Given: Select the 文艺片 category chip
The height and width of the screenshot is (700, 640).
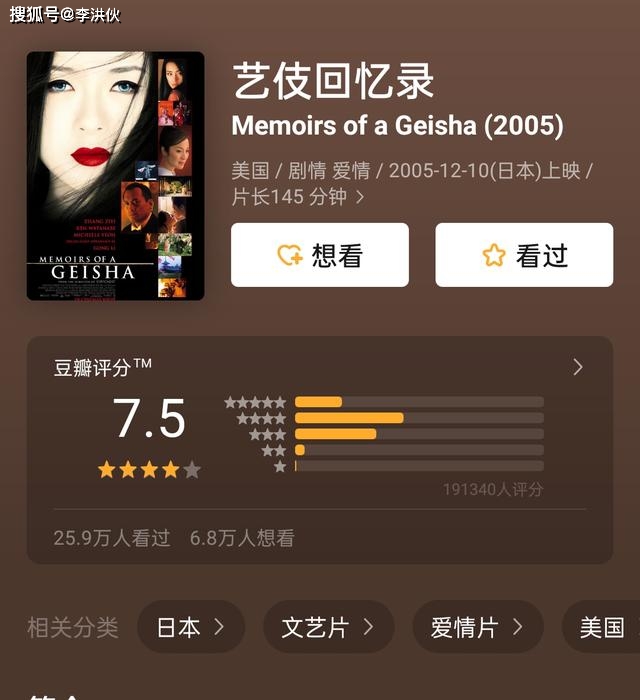Looking at the screenshot, I should point(327,627).
